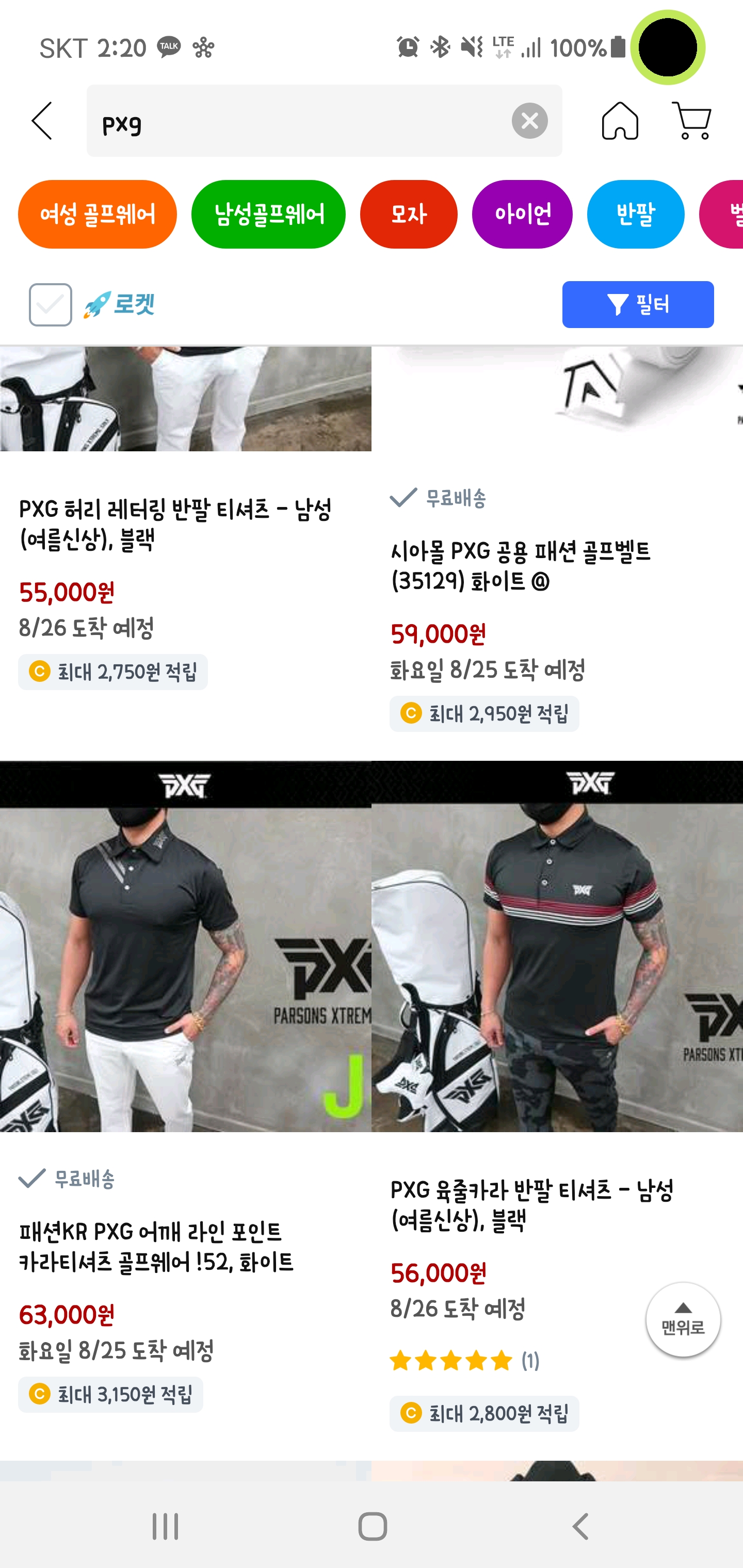Open recent apps from navigation bar
Viewport: 743px width, 1568px height.
(165, 1526)
